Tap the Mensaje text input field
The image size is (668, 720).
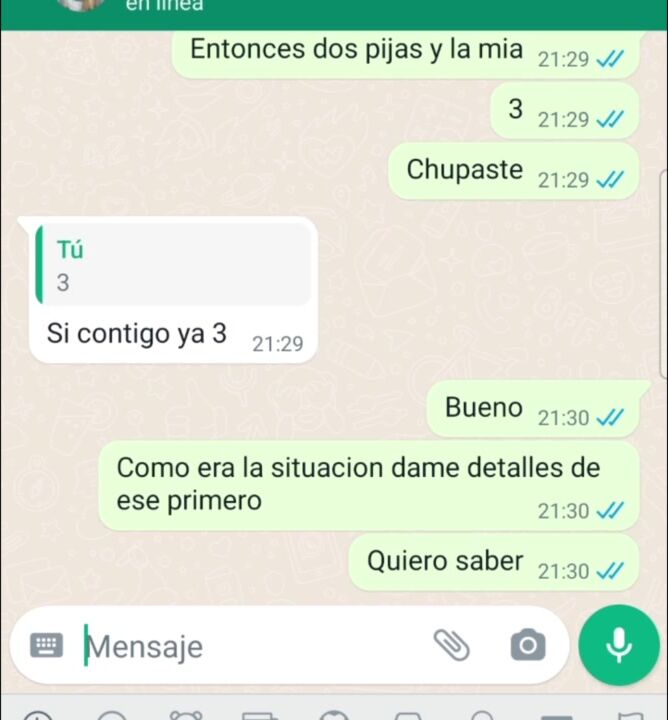point(250,647)
